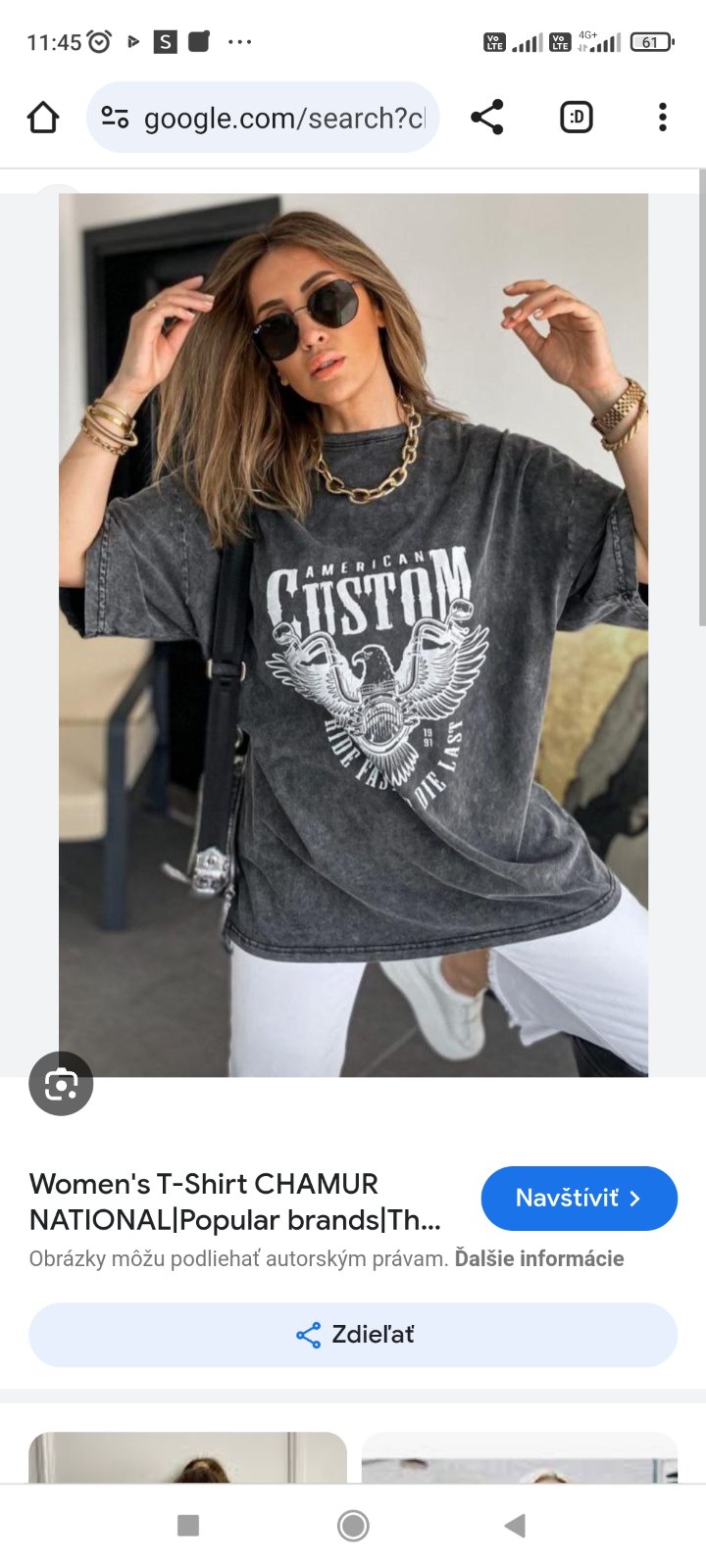
Task: Go back with the system back button
Action: pos(515,1525)
